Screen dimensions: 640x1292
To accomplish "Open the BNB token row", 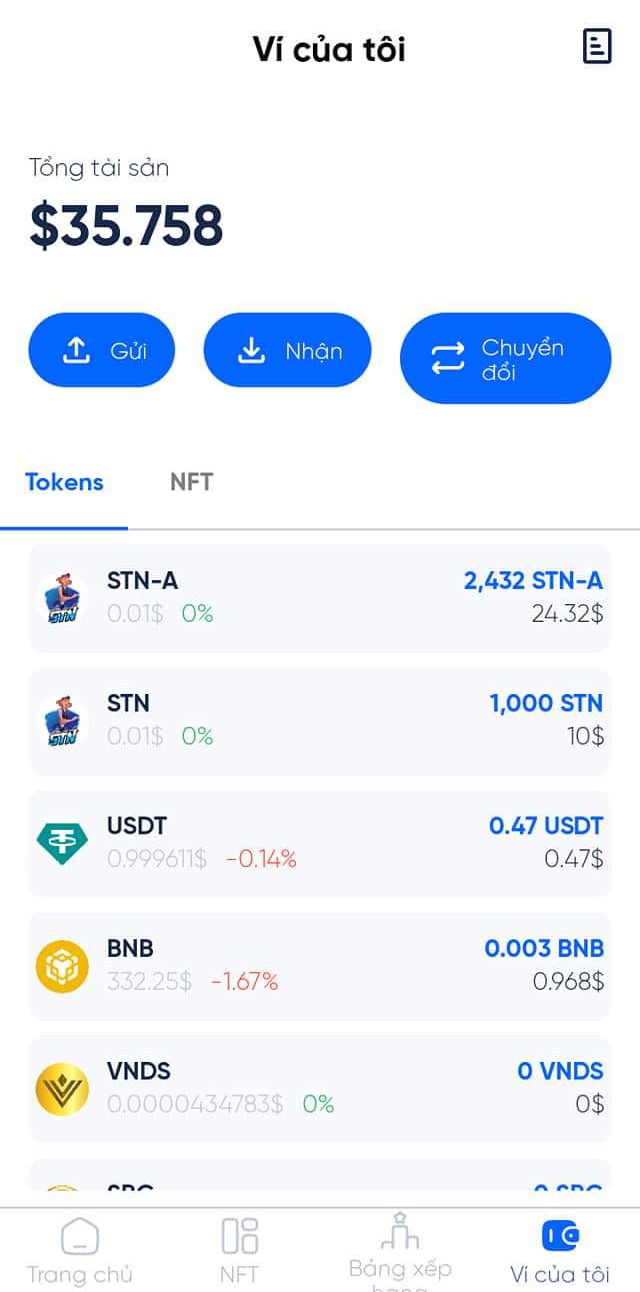I will click(x=320, y=965).
